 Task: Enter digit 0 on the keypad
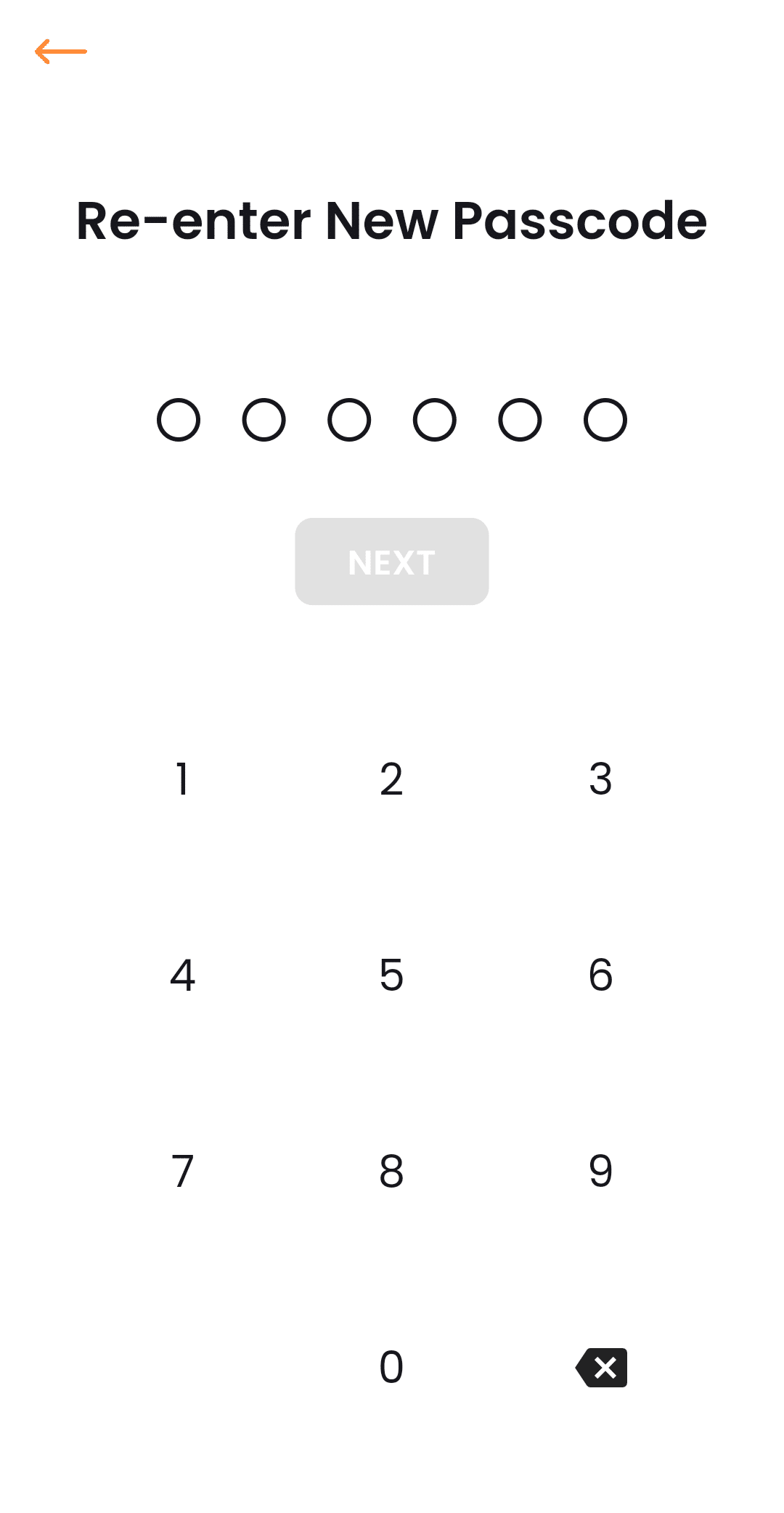click(391, 1367)
